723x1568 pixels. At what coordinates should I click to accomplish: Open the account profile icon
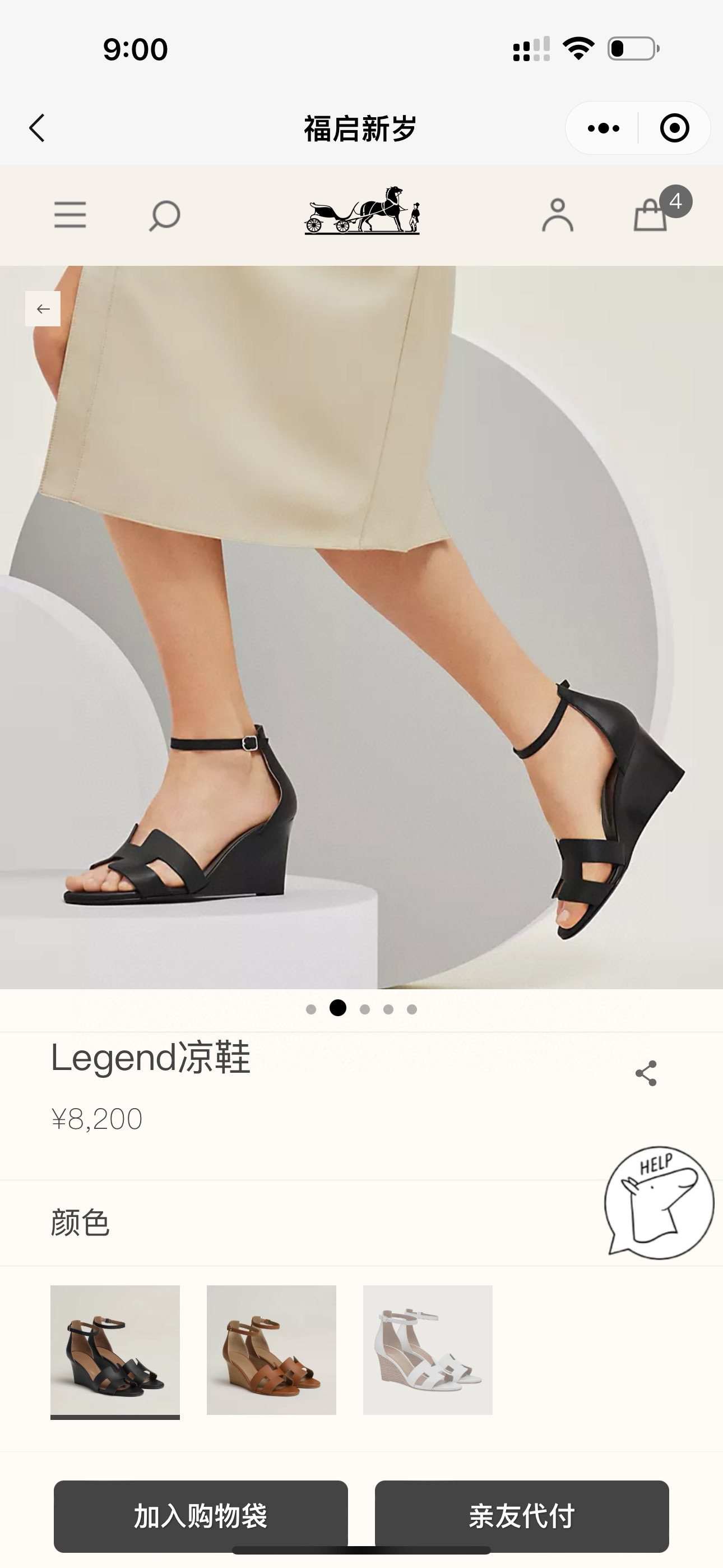(558, 215)
